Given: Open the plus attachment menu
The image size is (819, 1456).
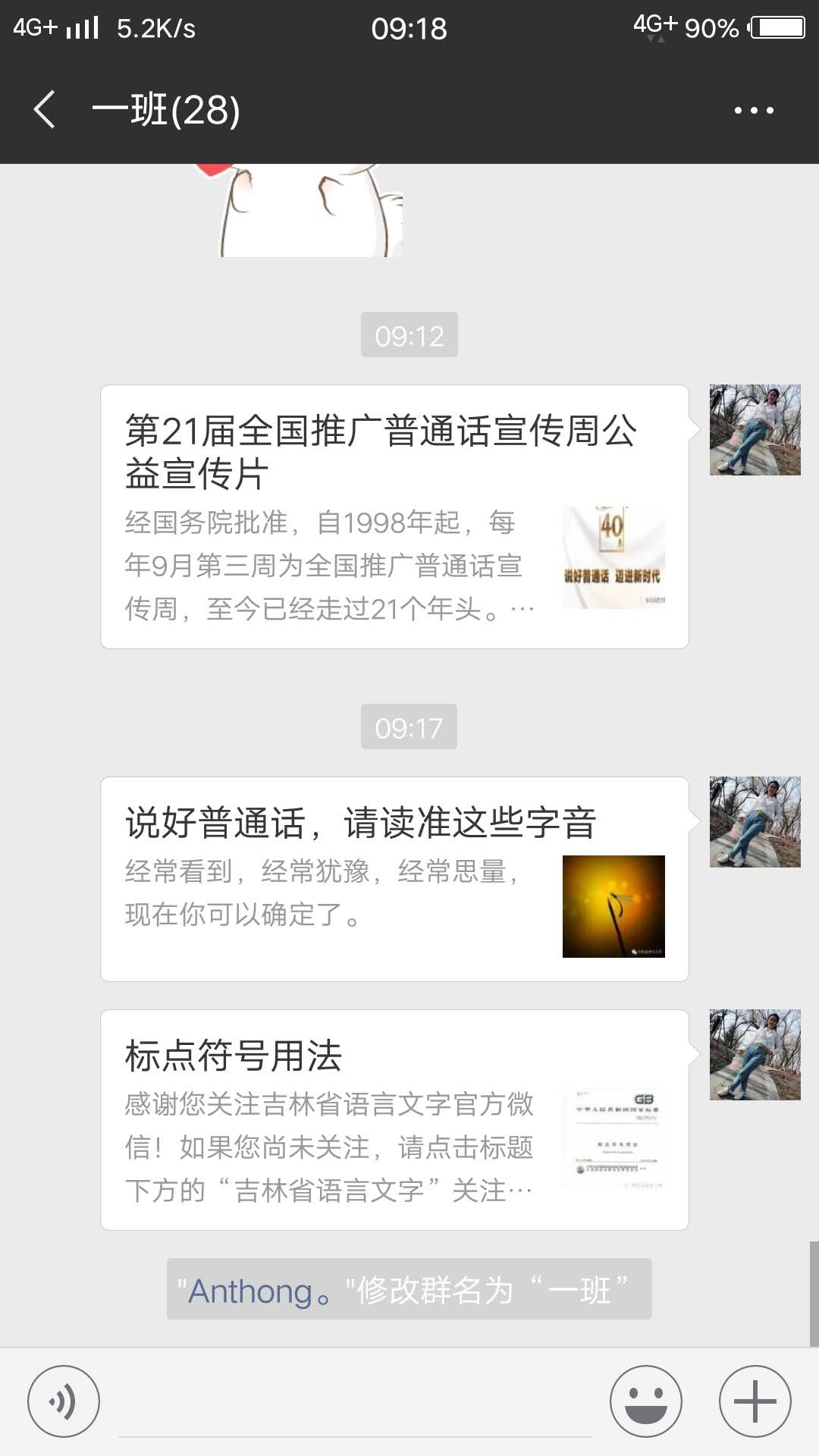Looking at the screenshot, I should pyautogui.click(x=755, y=1401).
